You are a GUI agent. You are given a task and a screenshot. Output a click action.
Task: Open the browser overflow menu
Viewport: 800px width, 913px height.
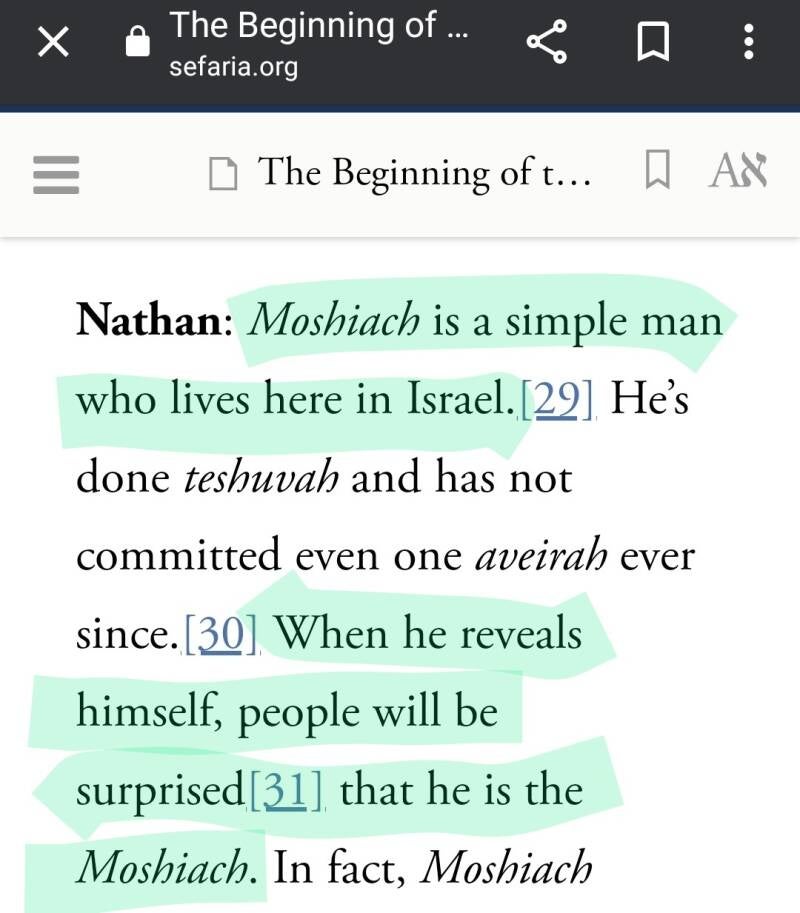click(x=747, y=41)
